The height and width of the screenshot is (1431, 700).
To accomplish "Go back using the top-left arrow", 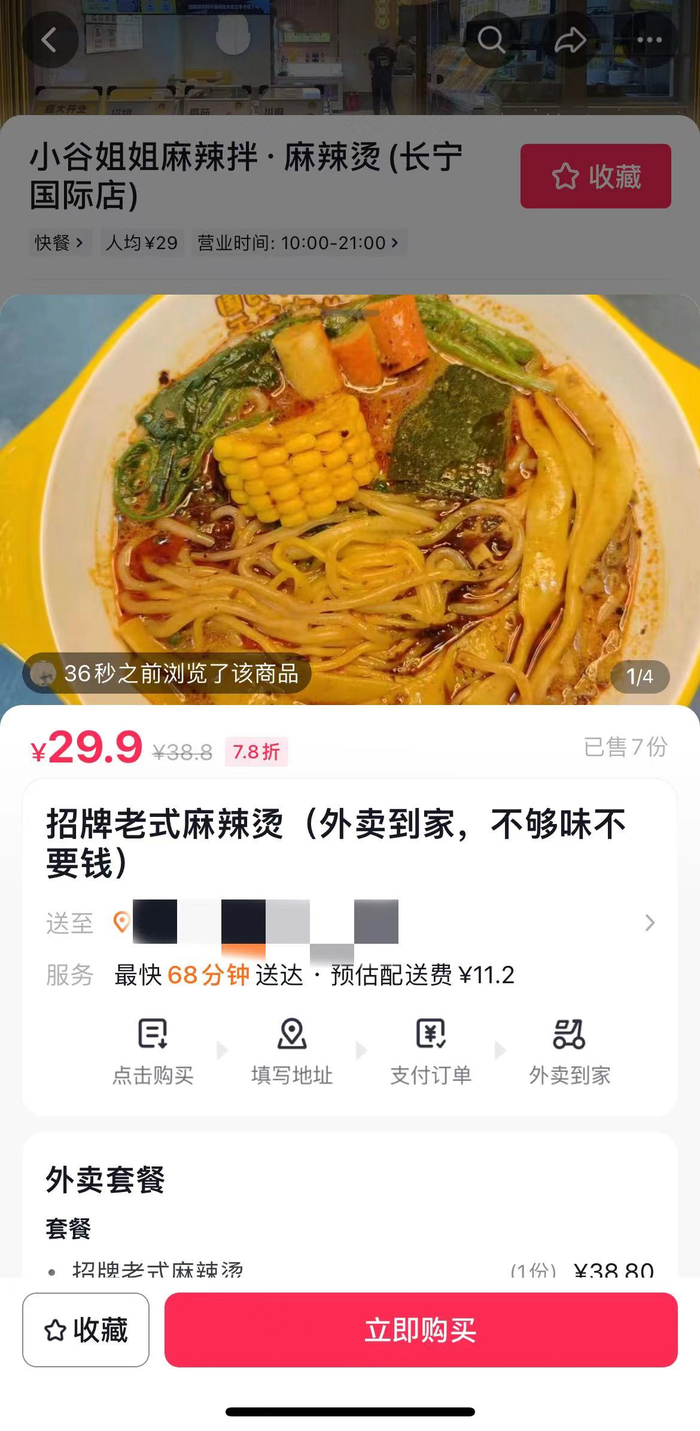I will 49,40.
